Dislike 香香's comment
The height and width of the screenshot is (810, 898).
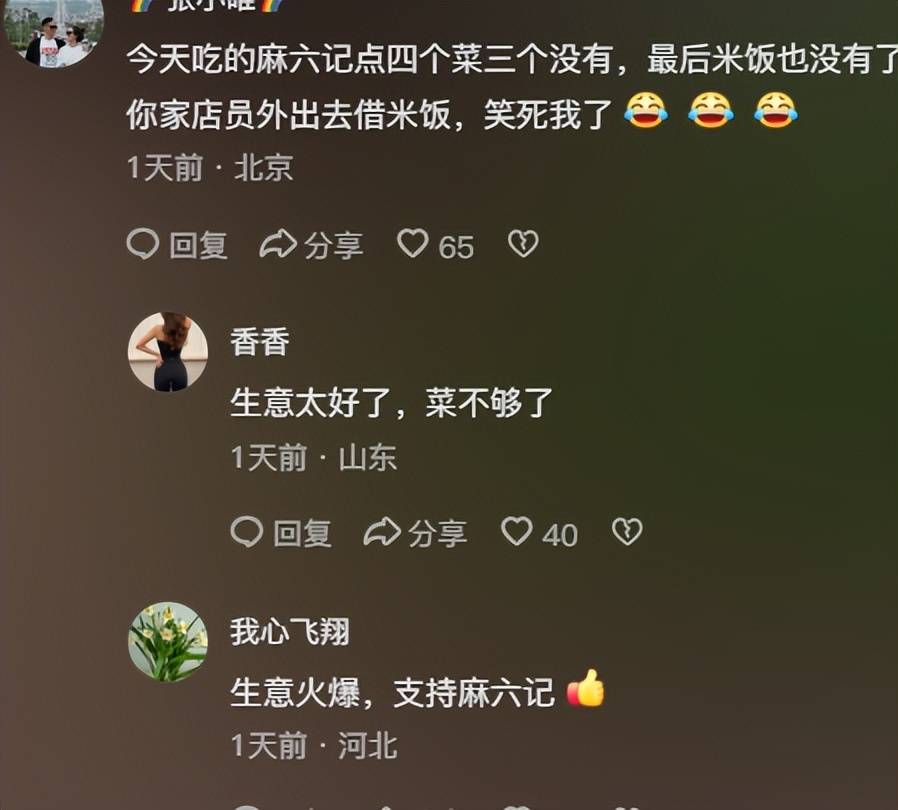tap(627, 532)
